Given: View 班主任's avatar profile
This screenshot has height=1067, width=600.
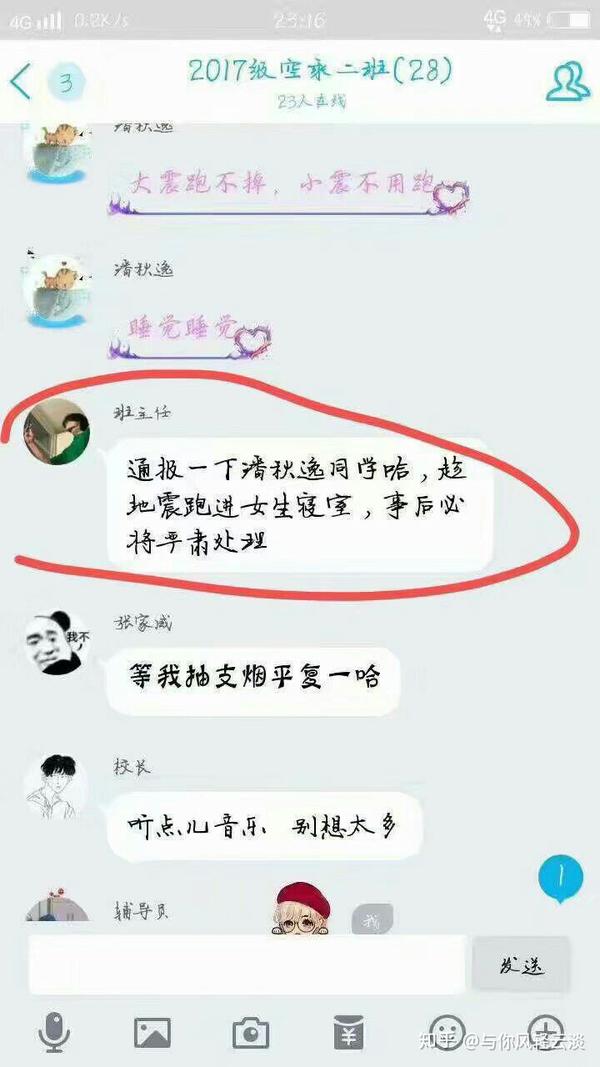Looking at the screenshot, I should pyautogui.click(x=57, y=431).
